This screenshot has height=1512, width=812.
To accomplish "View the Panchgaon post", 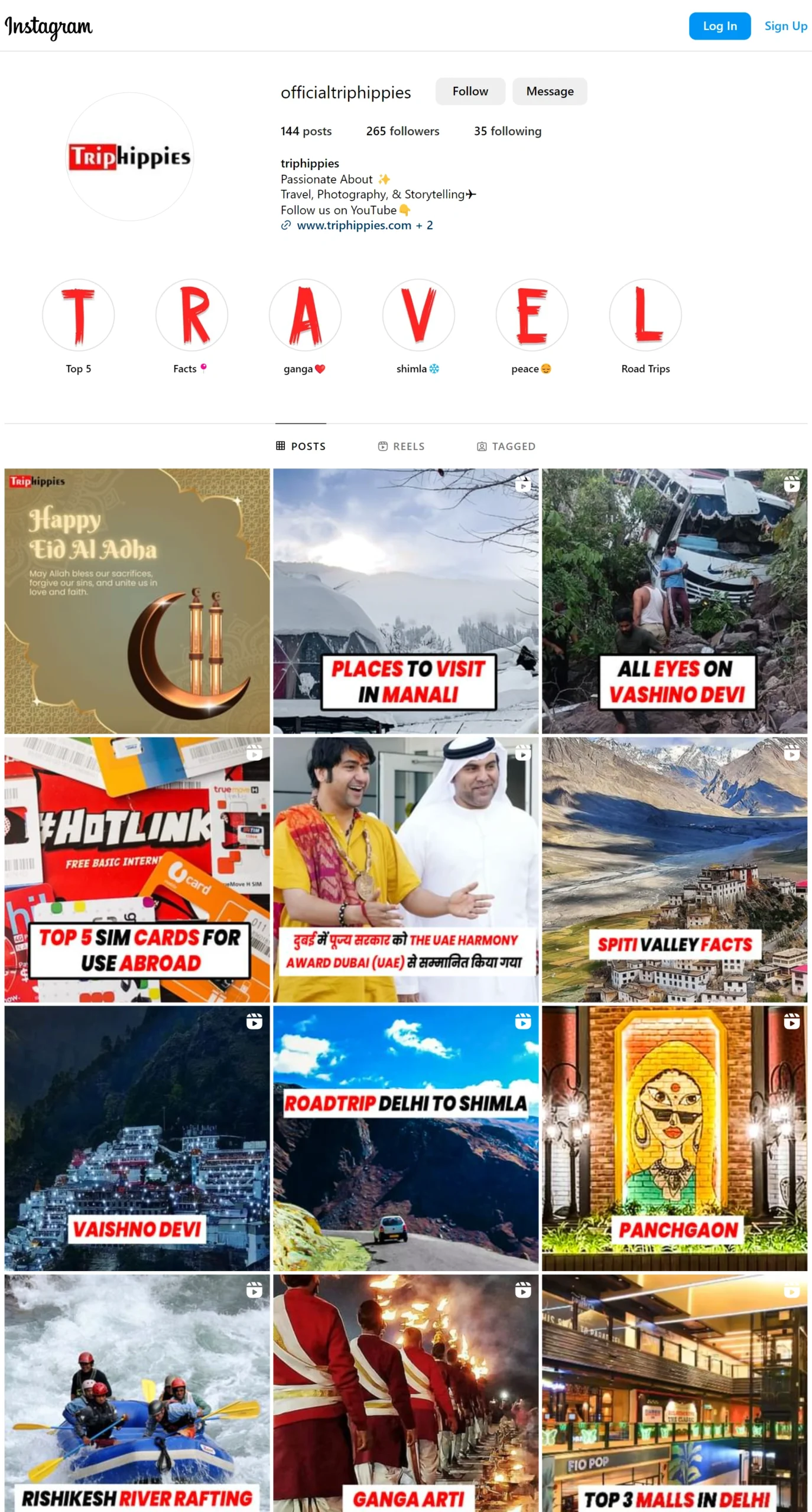I will [674, 1138].
